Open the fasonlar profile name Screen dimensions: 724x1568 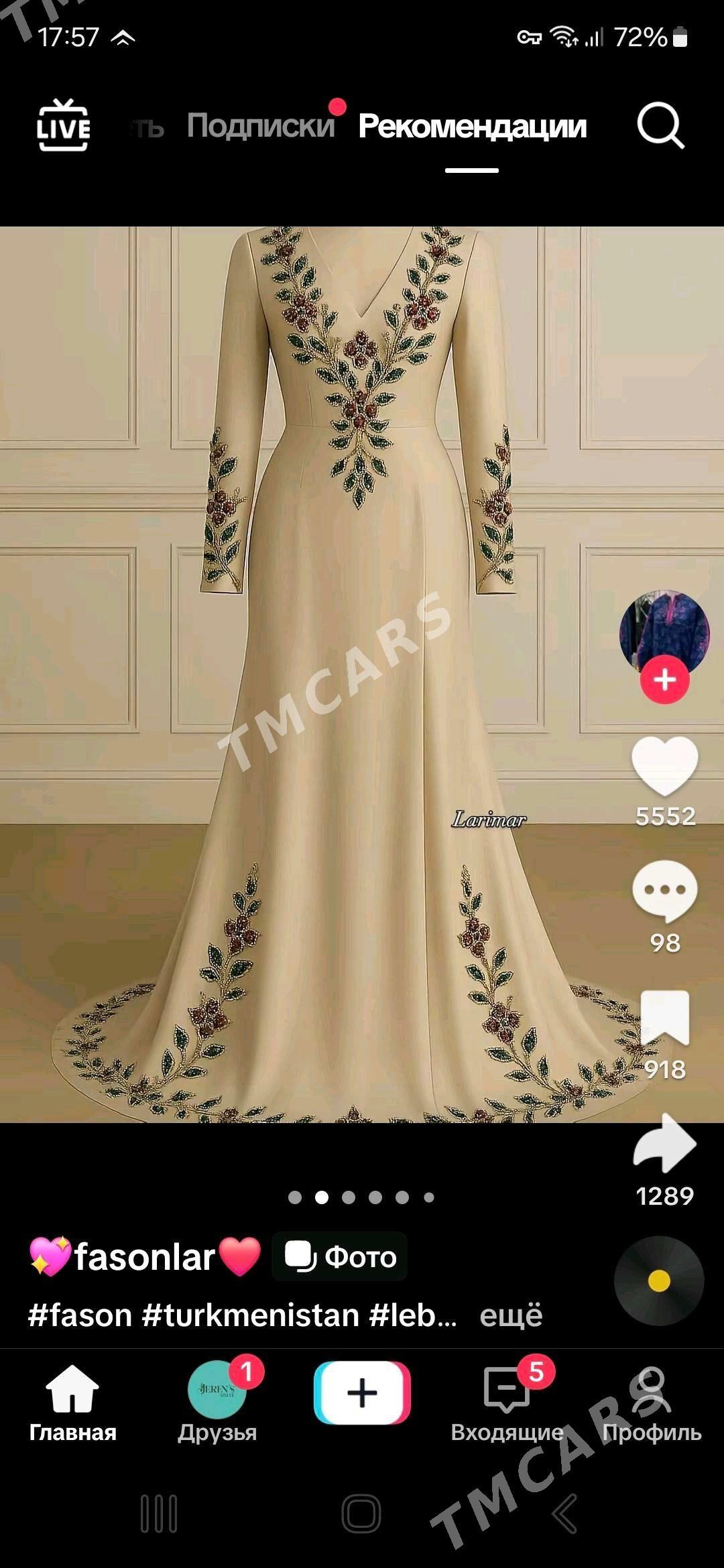(145, 1256)
